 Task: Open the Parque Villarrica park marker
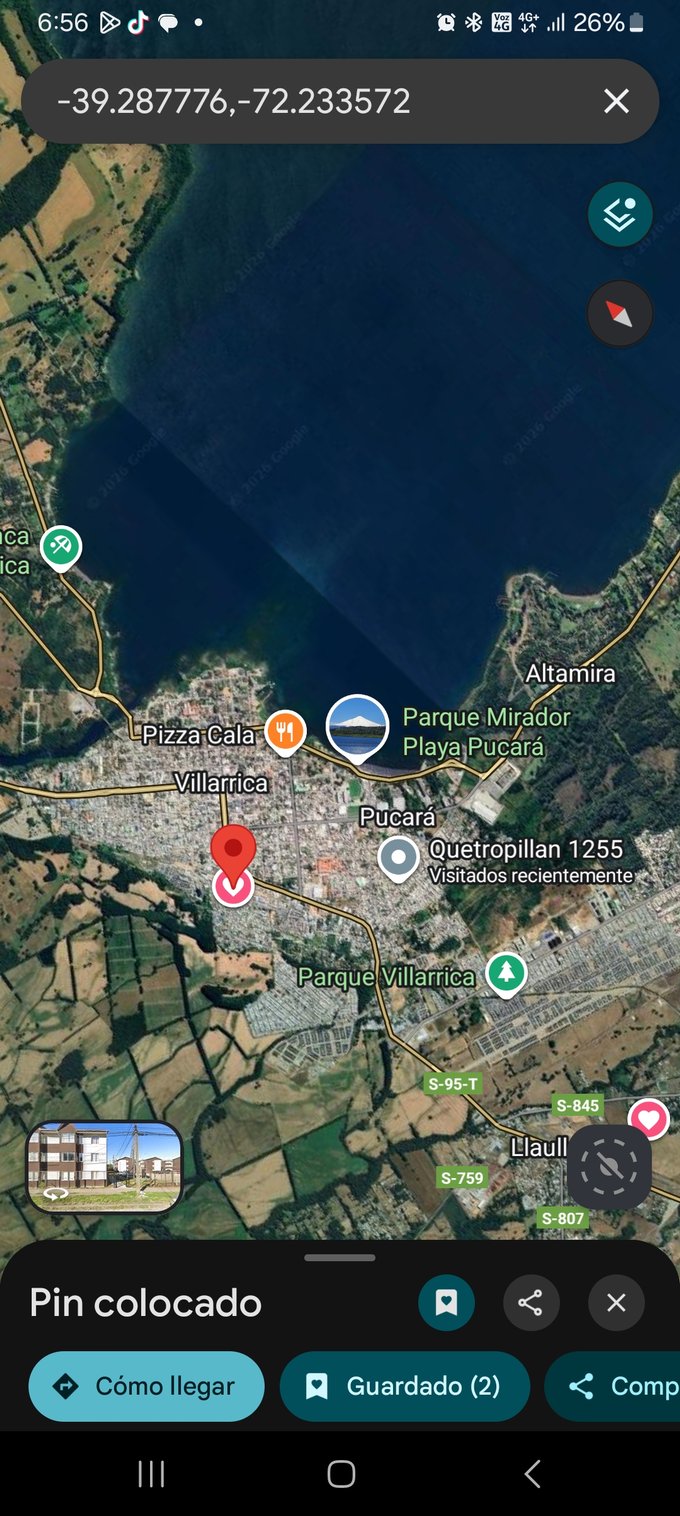point(506,972)
